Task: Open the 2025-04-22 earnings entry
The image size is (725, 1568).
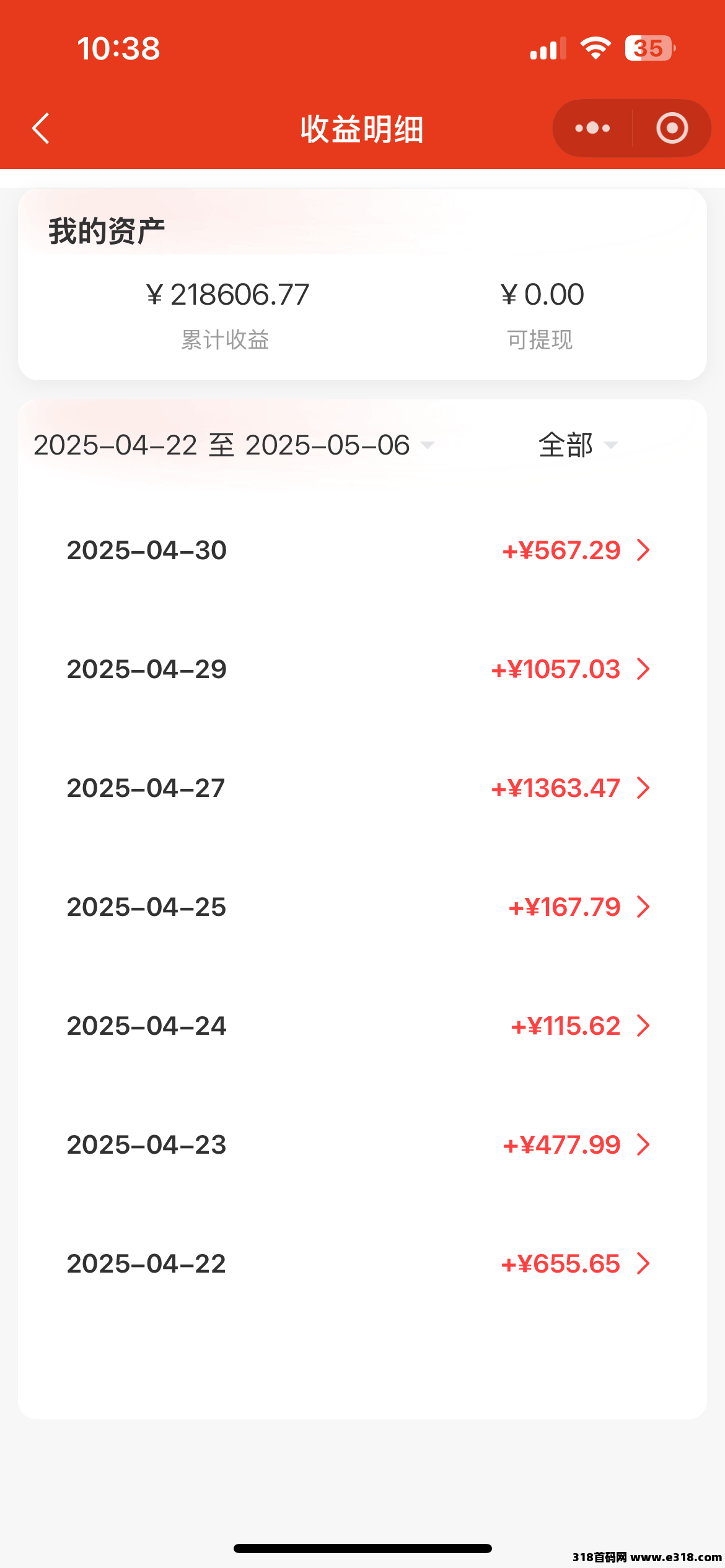Action: coord(362,1264)
